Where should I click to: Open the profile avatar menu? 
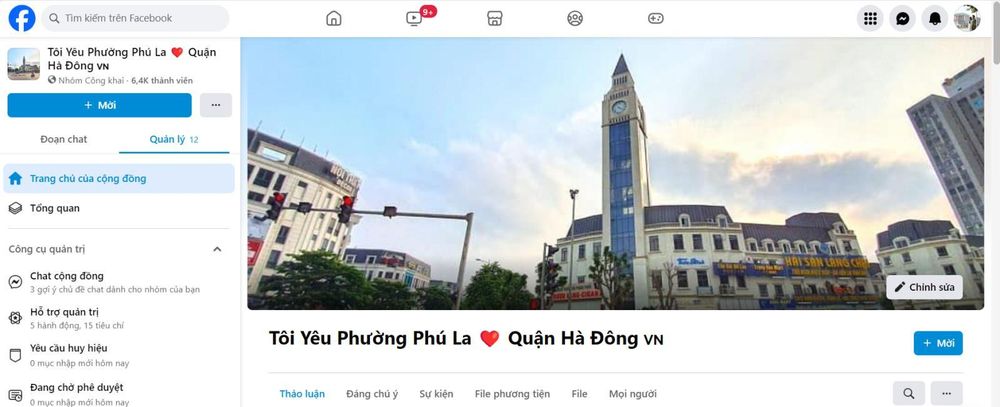click(x=967, y=18)
